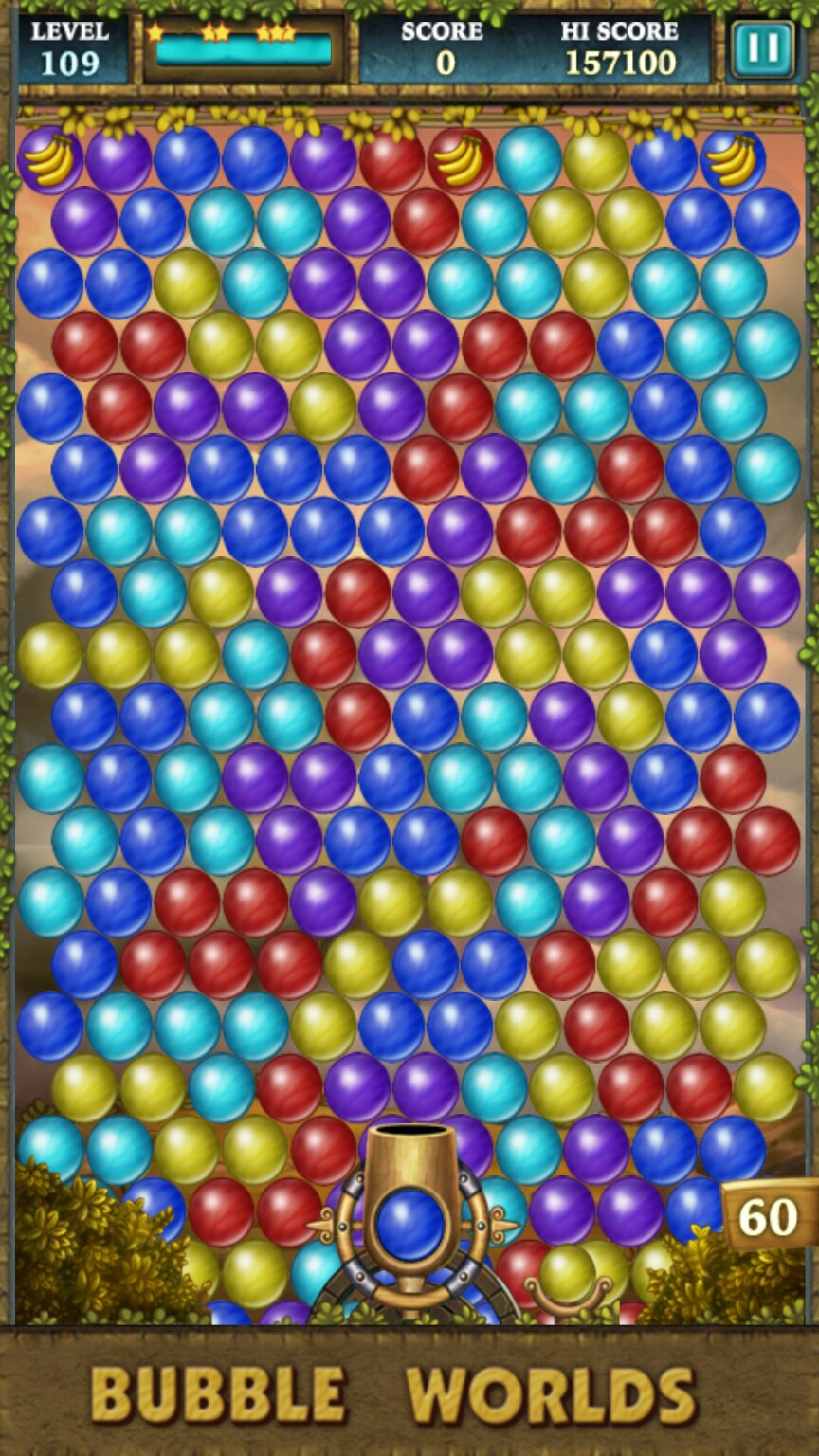
Task: Tap the yellow reserve bubble beside the cannon
Action: tap(568, 1273)
